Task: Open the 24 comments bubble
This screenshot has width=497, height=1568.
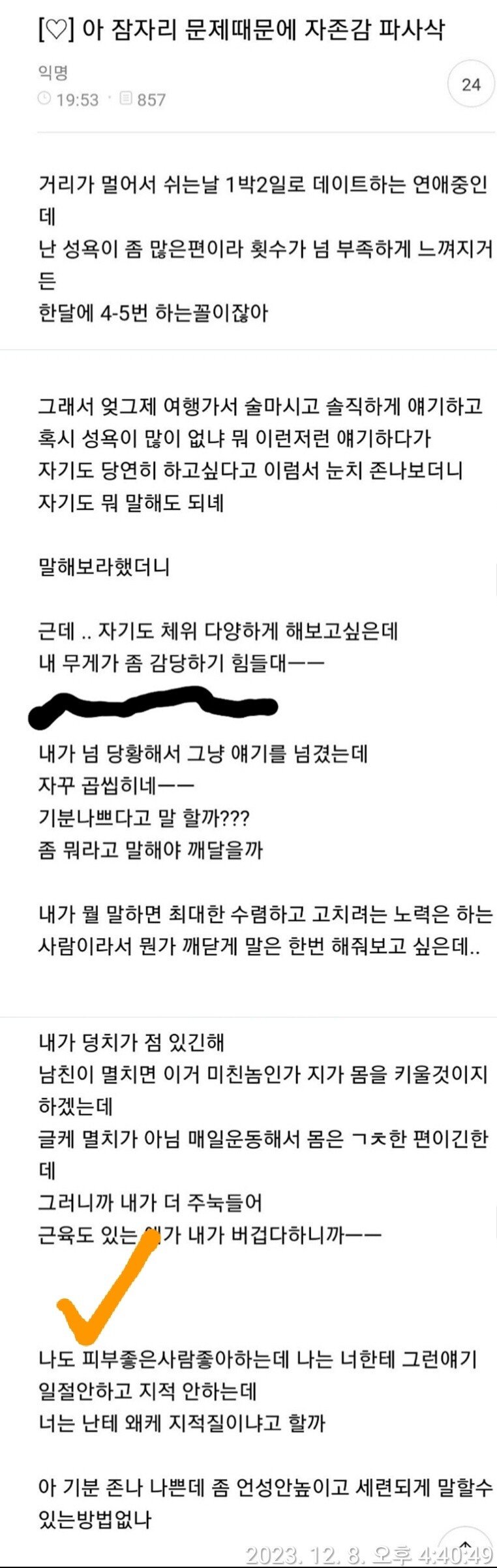Action: (471, 84)
